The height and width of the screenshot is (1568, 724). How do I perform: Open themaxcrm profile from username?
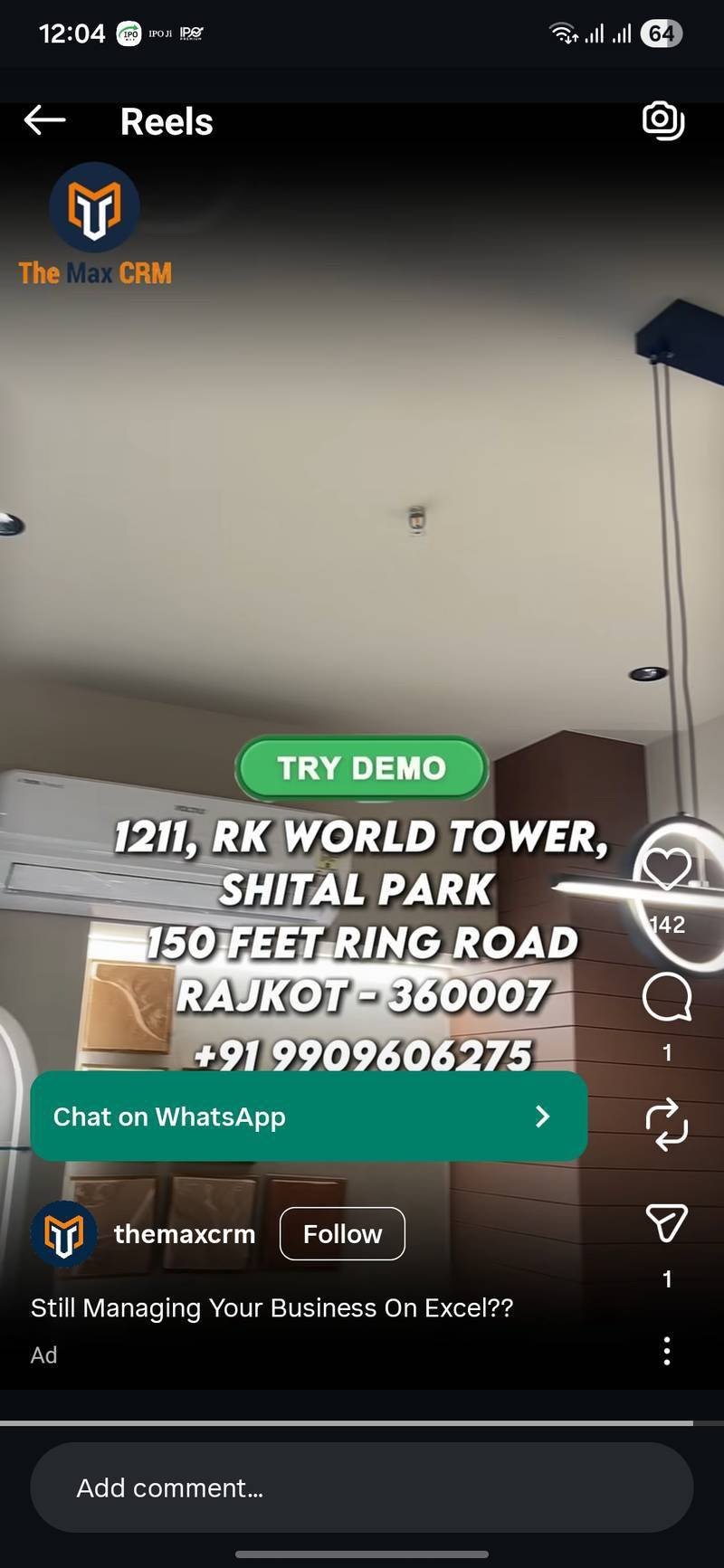pyautogui.click(x=185, y=1234)
